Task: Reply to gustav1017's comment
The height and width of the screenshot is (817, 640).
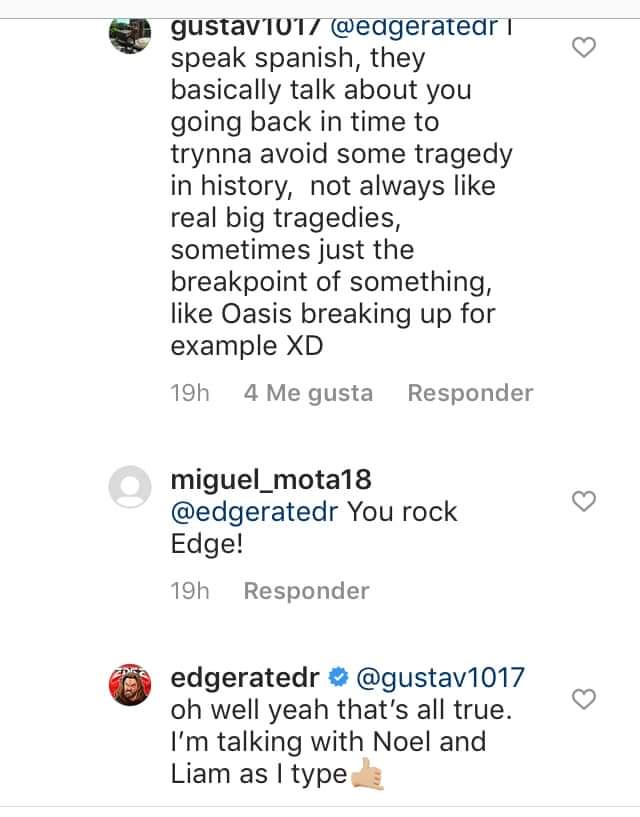Action: (x=470, y=393)
